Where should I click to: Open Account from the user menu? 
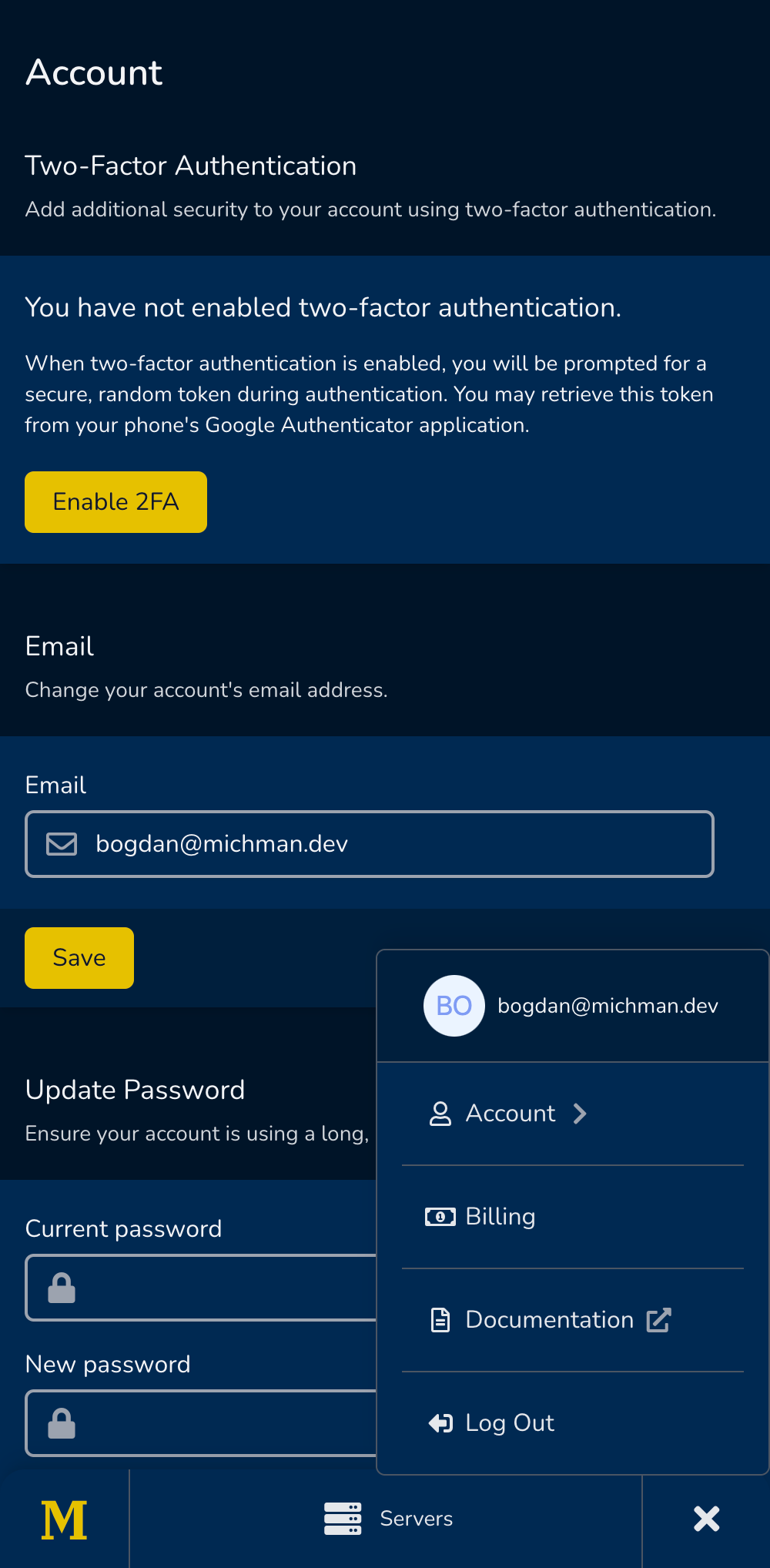point(510,1114)
